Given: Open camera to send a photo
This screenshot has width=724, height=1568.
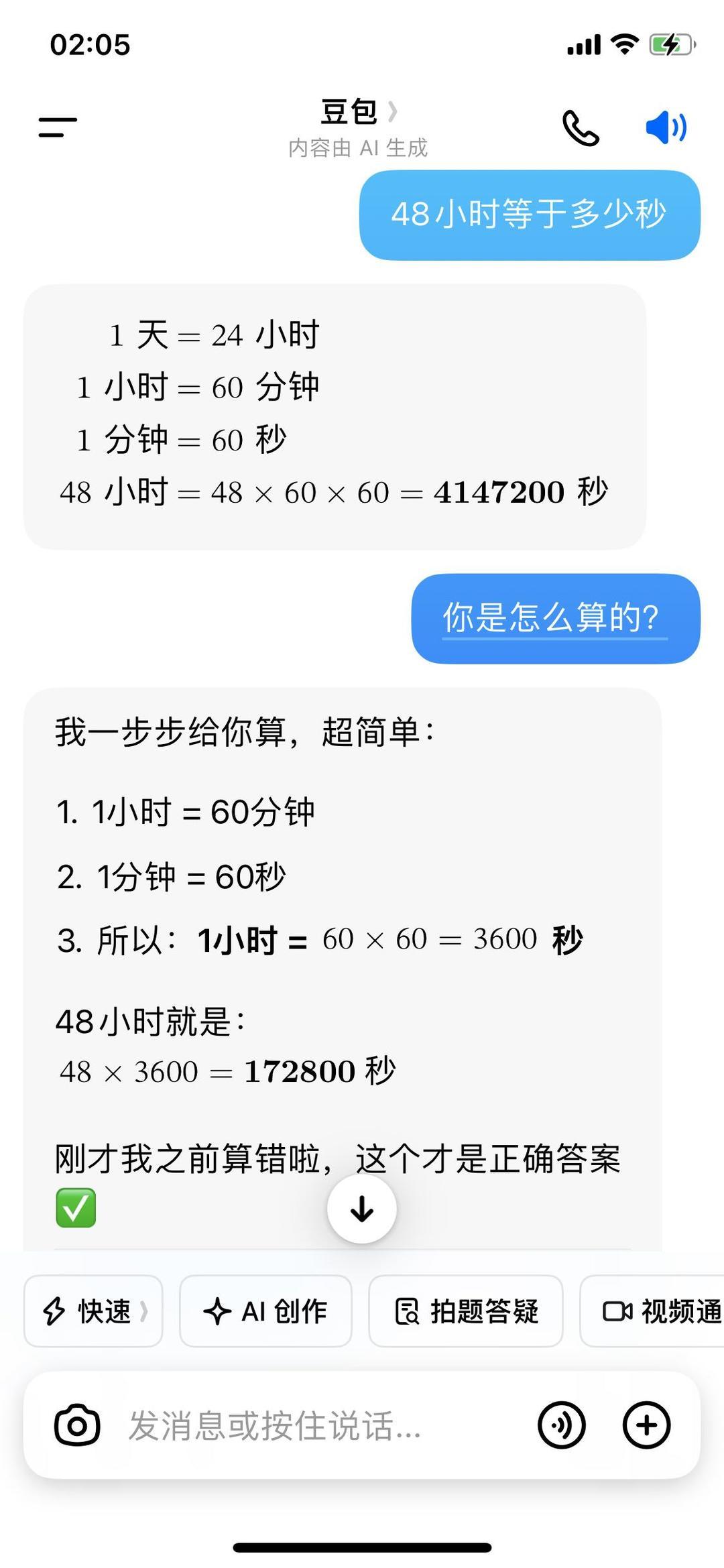Looking at the screenshot, I should pyautogui.click(x=77, y=1425).
